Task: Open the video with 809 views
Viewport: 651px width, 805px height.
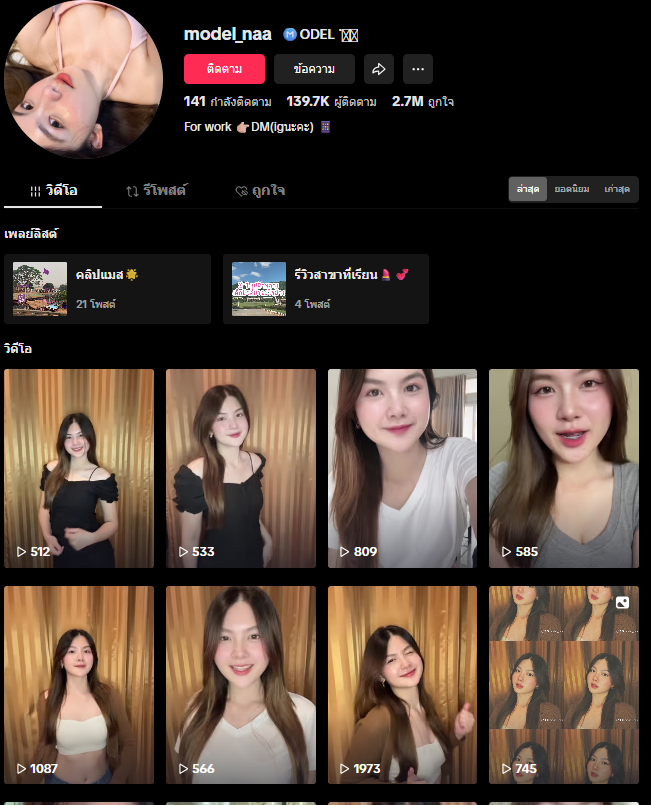Action: (x=402, y=468)
